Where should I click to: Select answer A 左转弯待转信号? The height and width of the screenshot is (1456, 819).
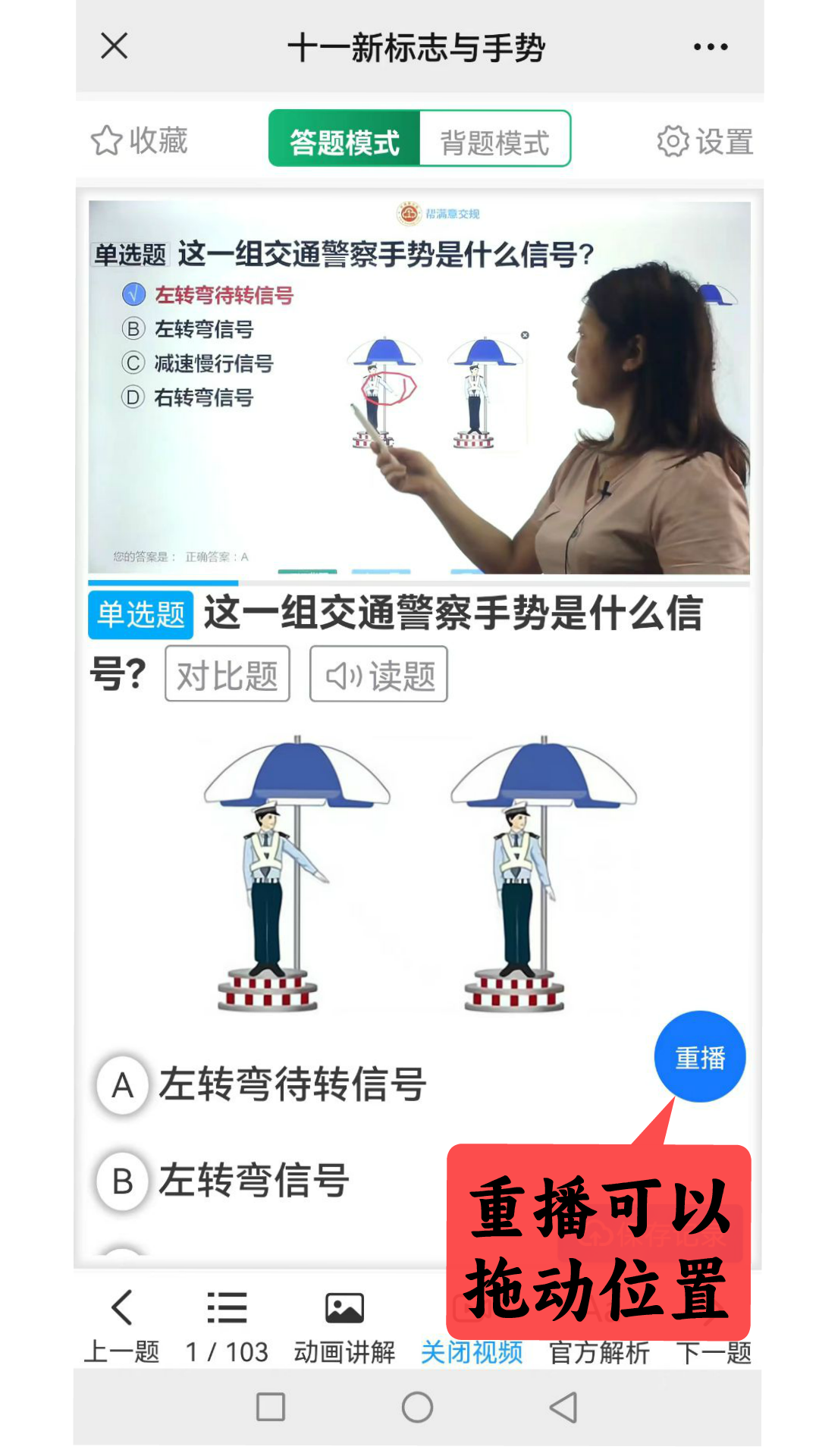click(262, 1084)
